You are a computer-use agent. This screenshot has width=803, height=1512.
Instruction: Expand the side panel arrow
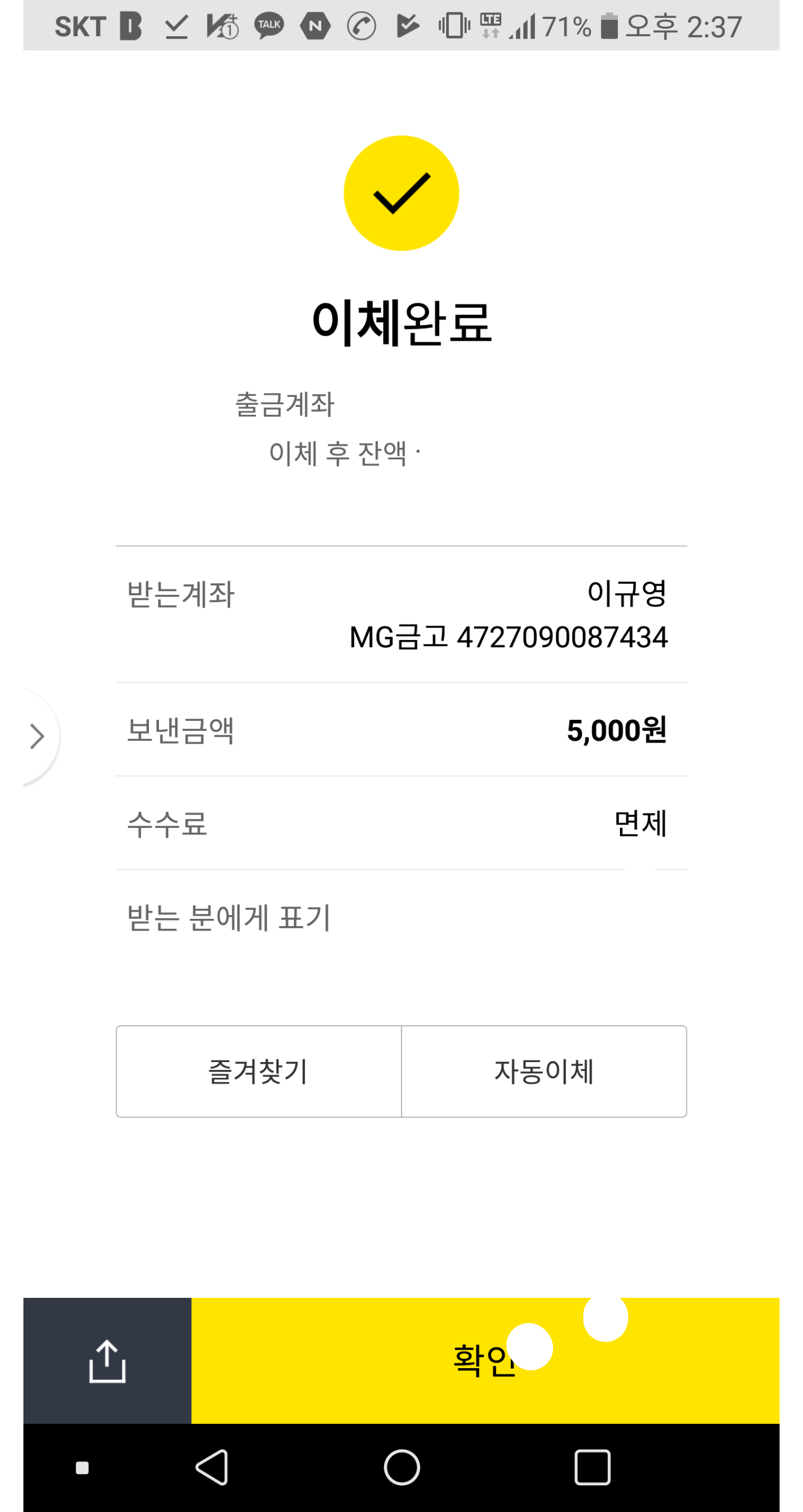coord(38,736)
